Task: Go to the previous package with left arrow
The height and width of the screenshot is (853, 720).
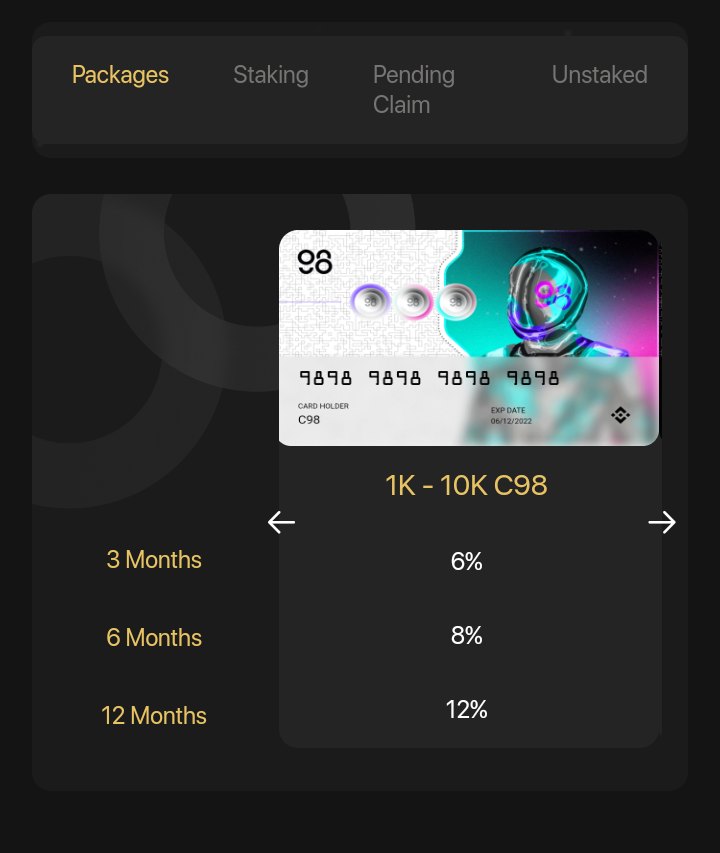Action: [282, 522]
